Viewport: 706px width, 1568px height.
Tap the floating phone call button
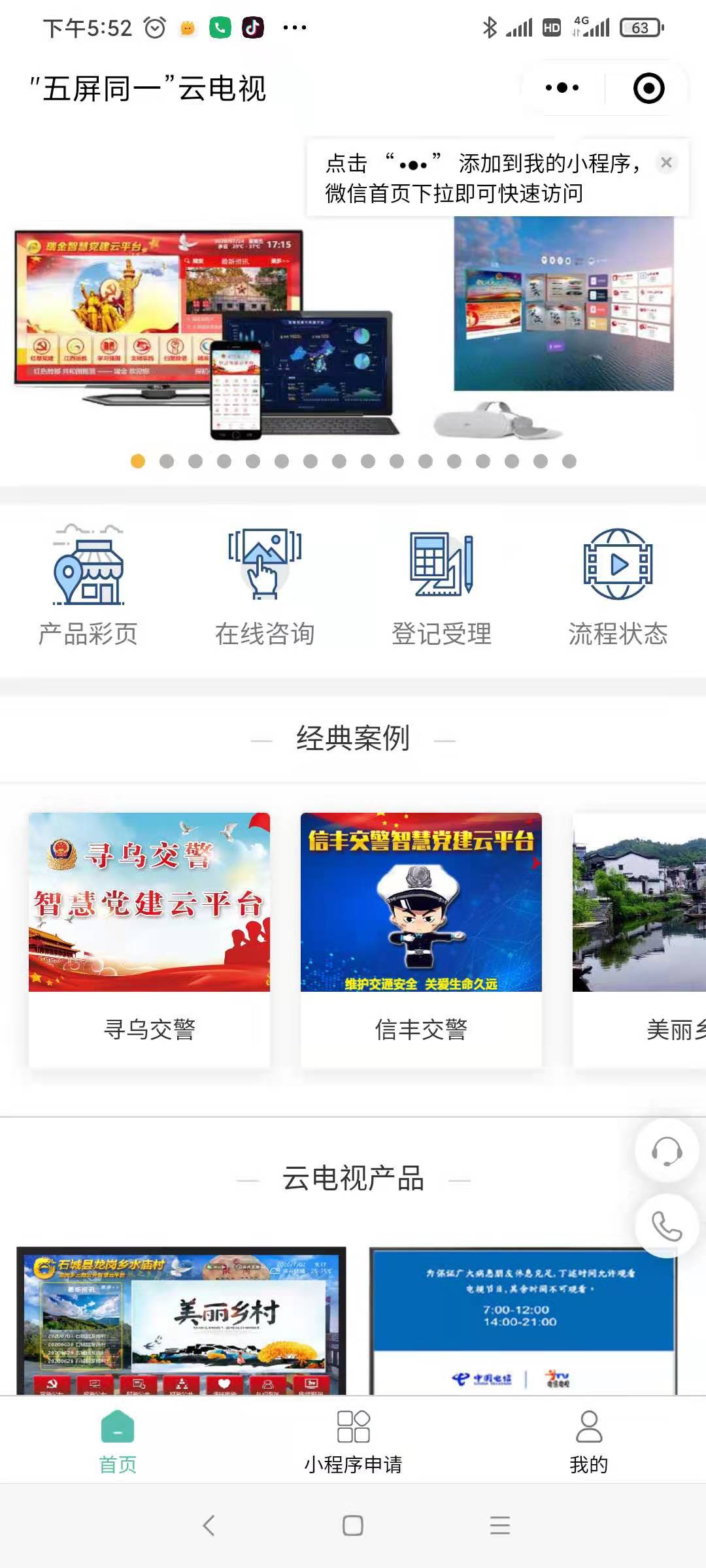pyautogui.click(x=667, y=1226)
